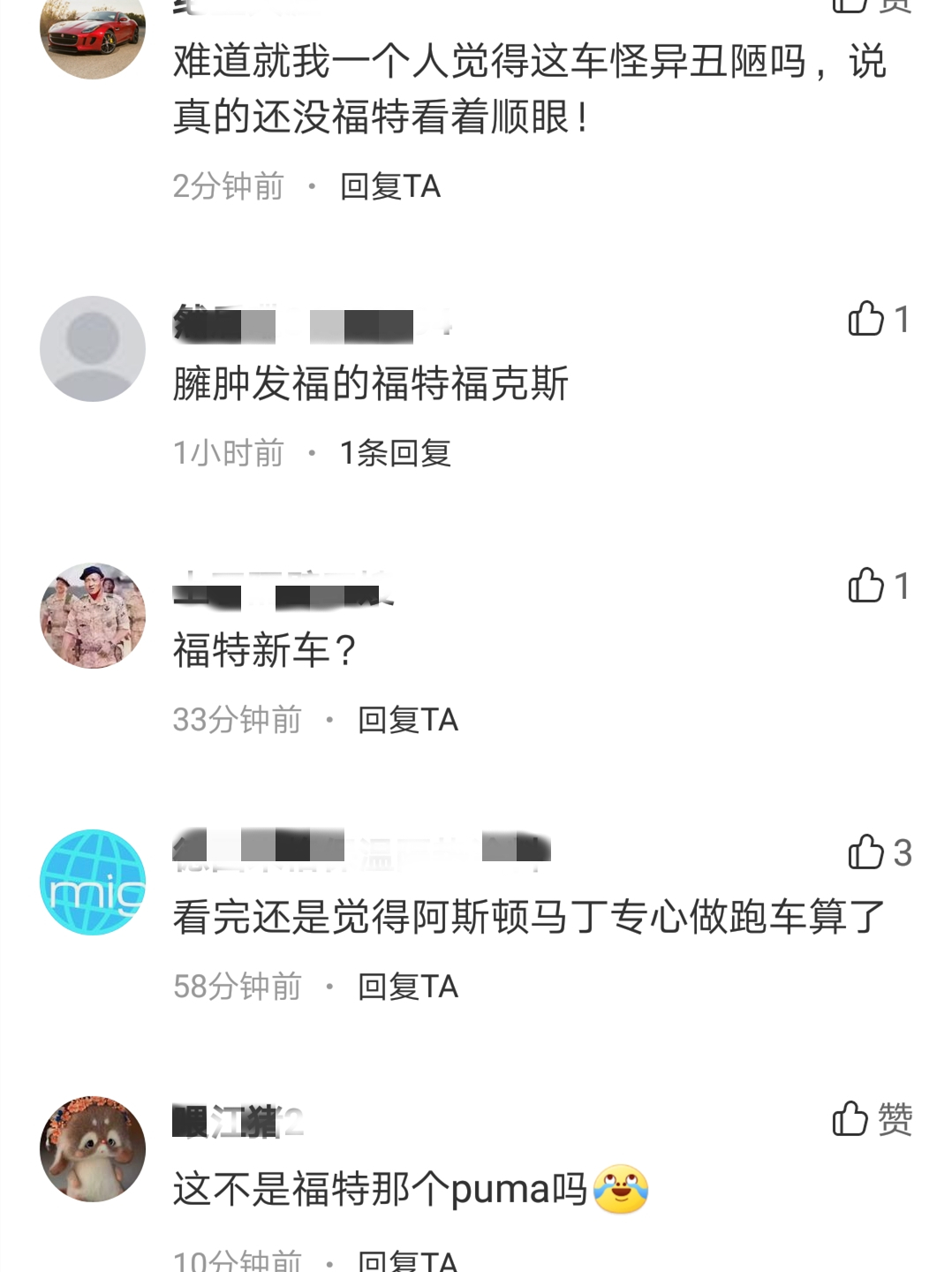Reply to the comment 这不是福特那个puma吗

tap(407, 1260)
